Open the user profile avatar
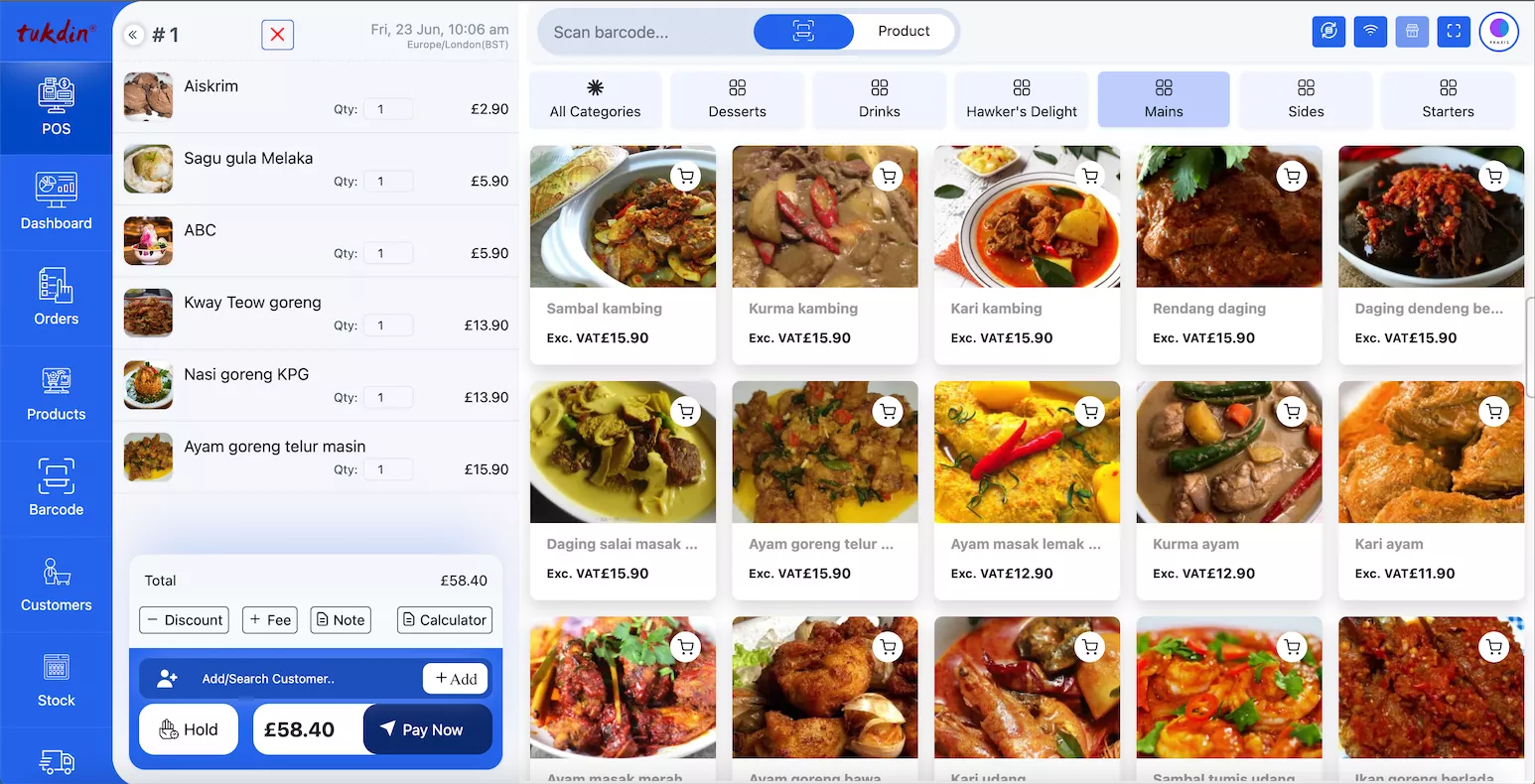1535x784 pixels. [x=1498, y=32]
